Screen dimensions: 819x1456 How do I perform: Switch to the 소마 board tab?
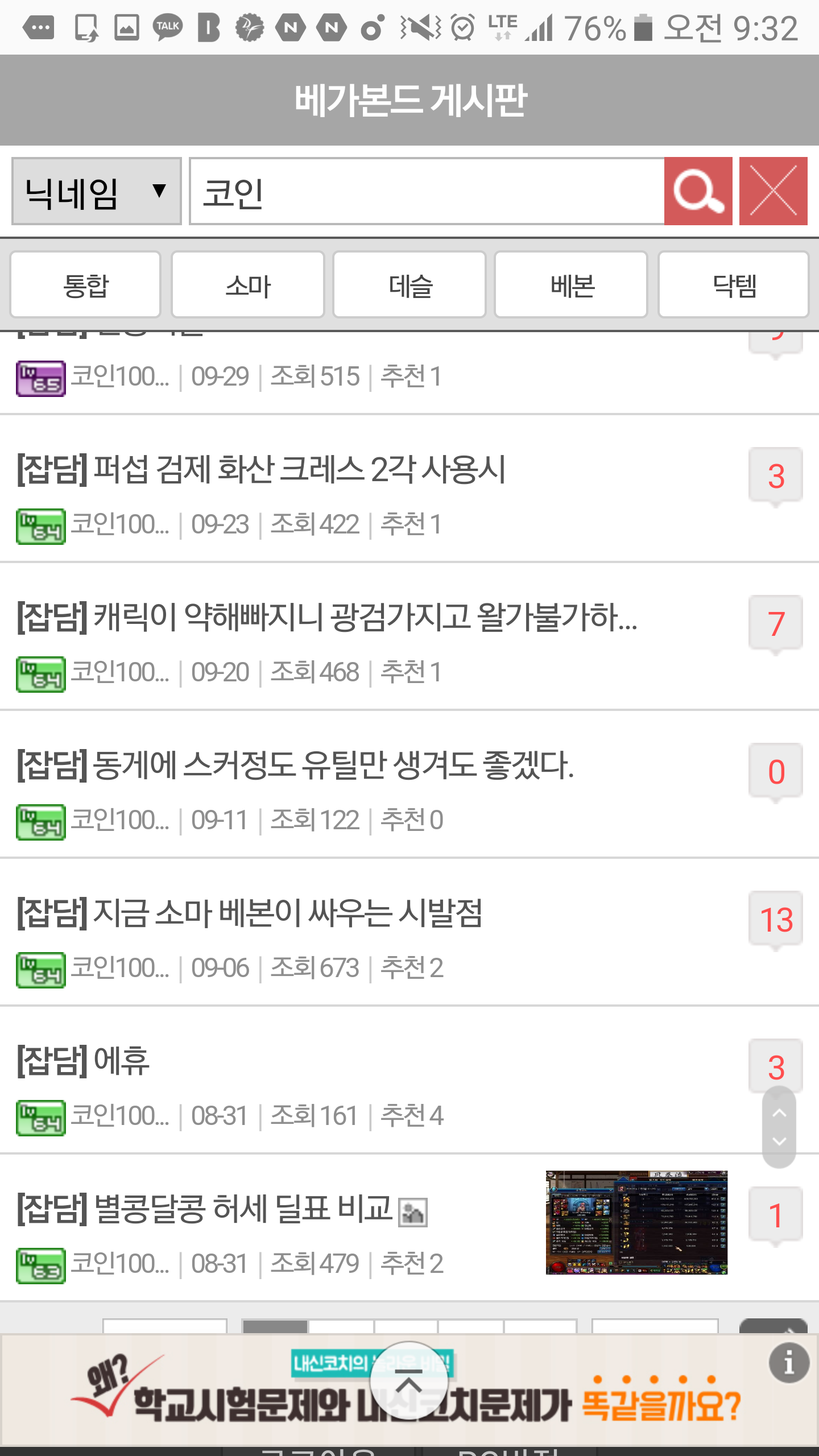(x=248, y=284)
